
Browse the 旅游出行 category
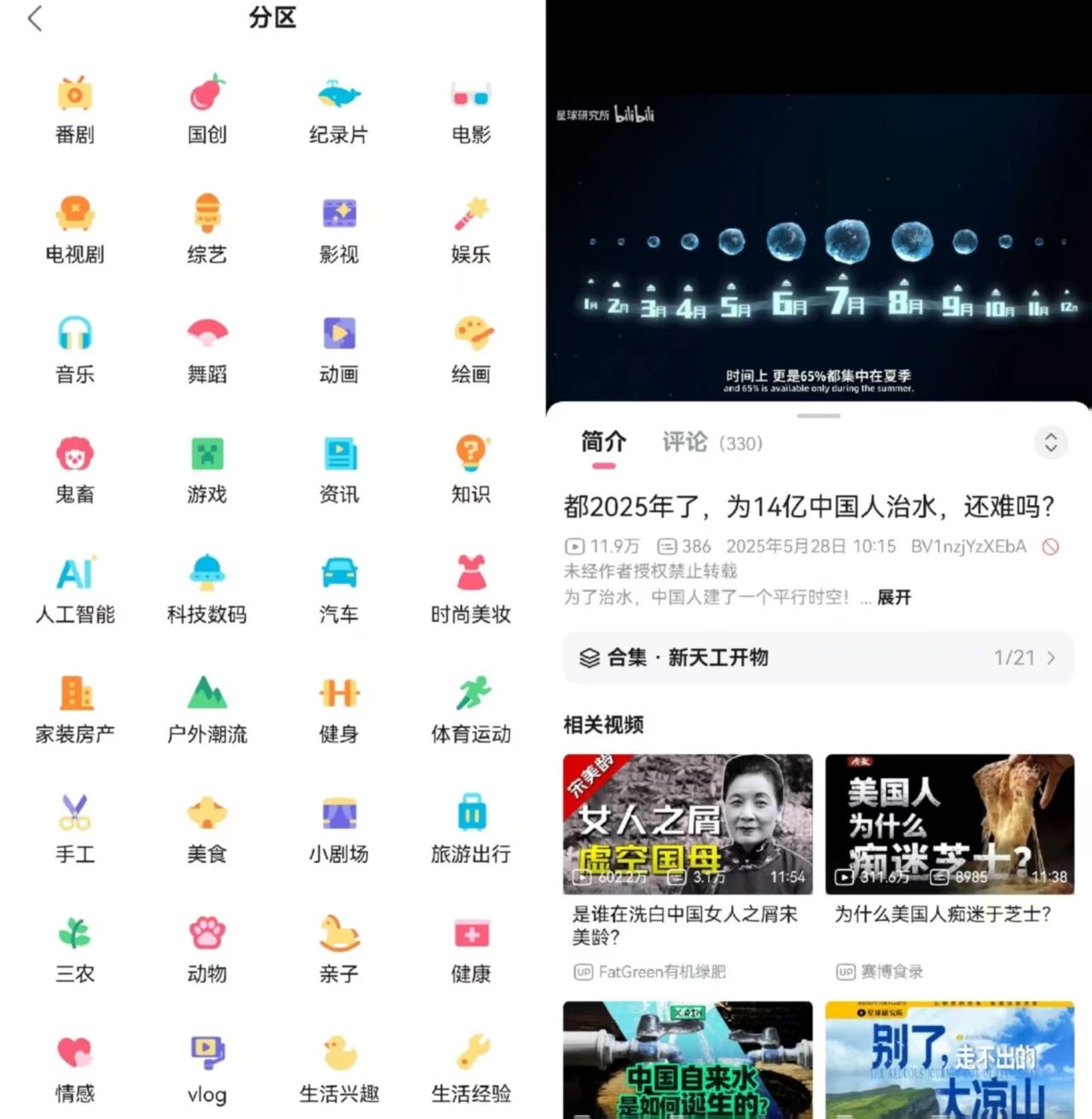click(x=470, y=829)
